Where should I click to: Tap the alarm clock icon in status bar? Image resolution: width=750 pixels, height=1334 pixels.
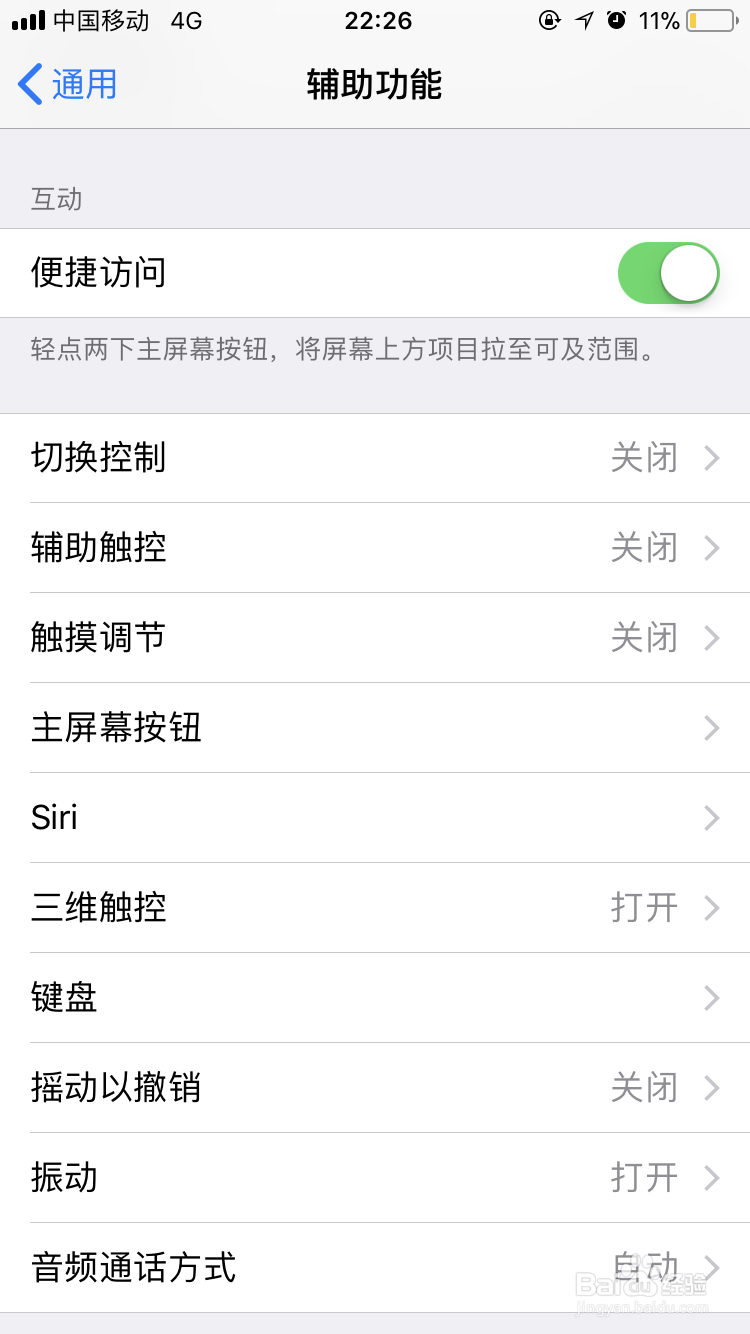click(x=617, y=20)
